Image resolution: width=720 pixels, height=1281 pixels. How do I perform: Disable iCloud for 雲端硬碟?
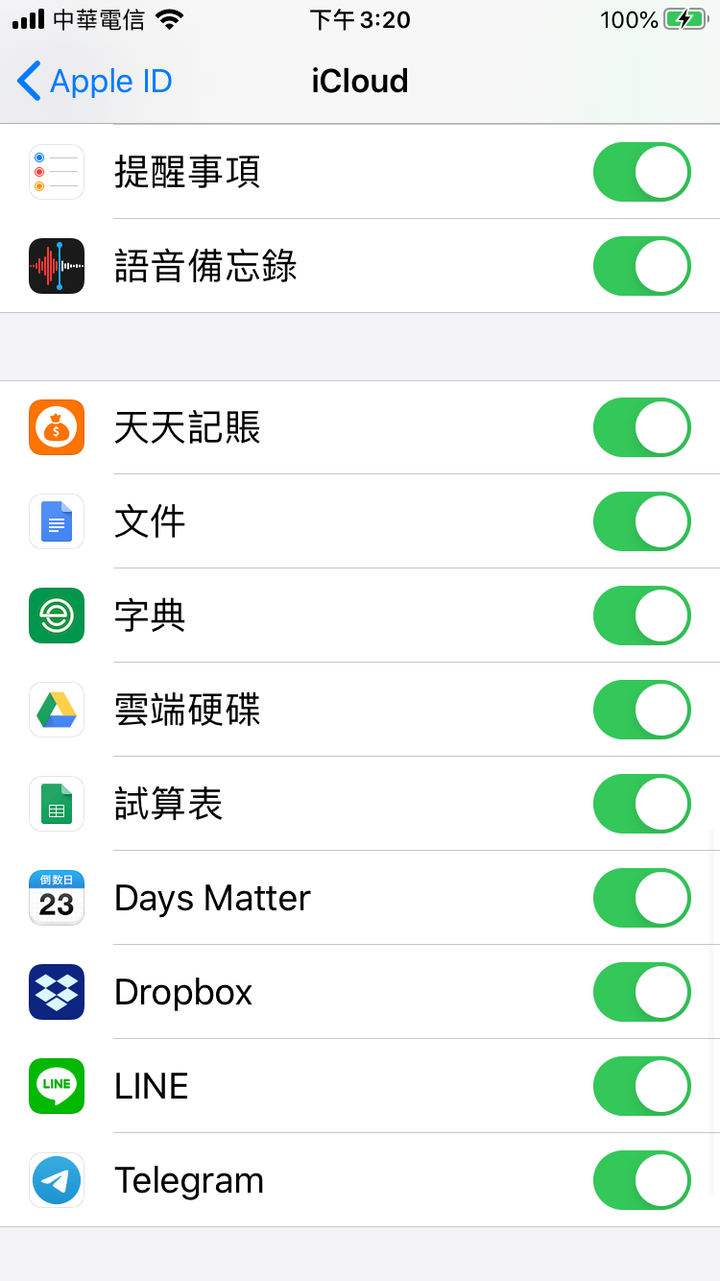pos(642,710)
